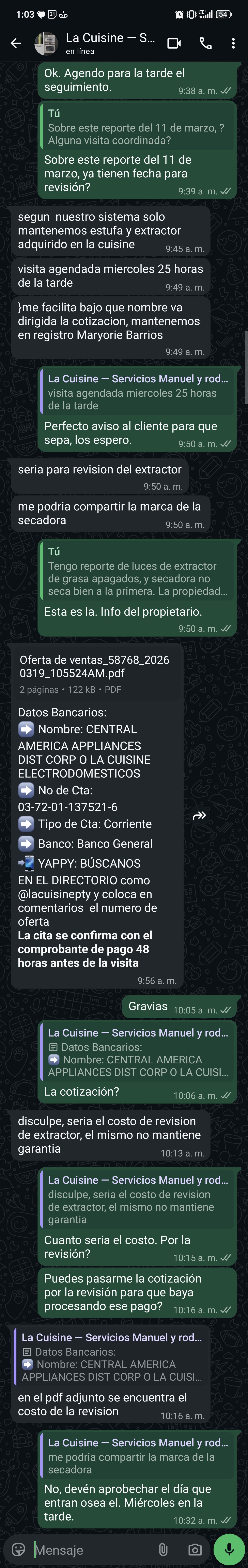Screen dimensions: 248x1568
Task: Record a voice message with the microphone
Action: [x=229, y=1549]
